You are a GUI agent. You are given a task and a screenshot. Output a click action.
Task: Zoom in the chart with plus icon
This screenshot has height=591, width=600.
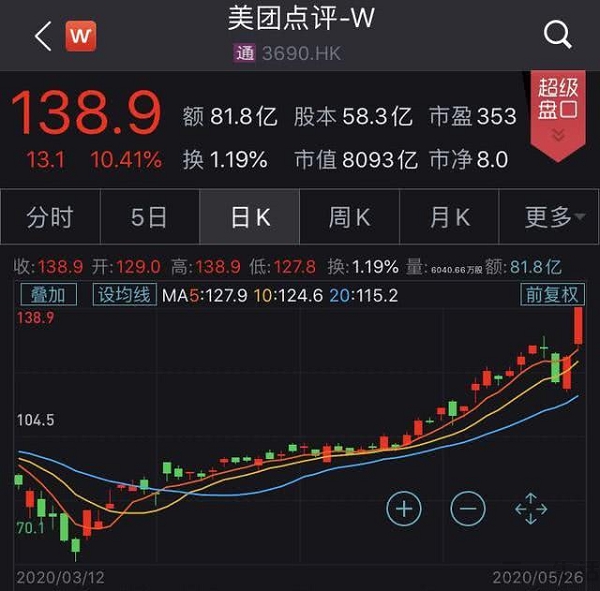(x=404, y=509)
